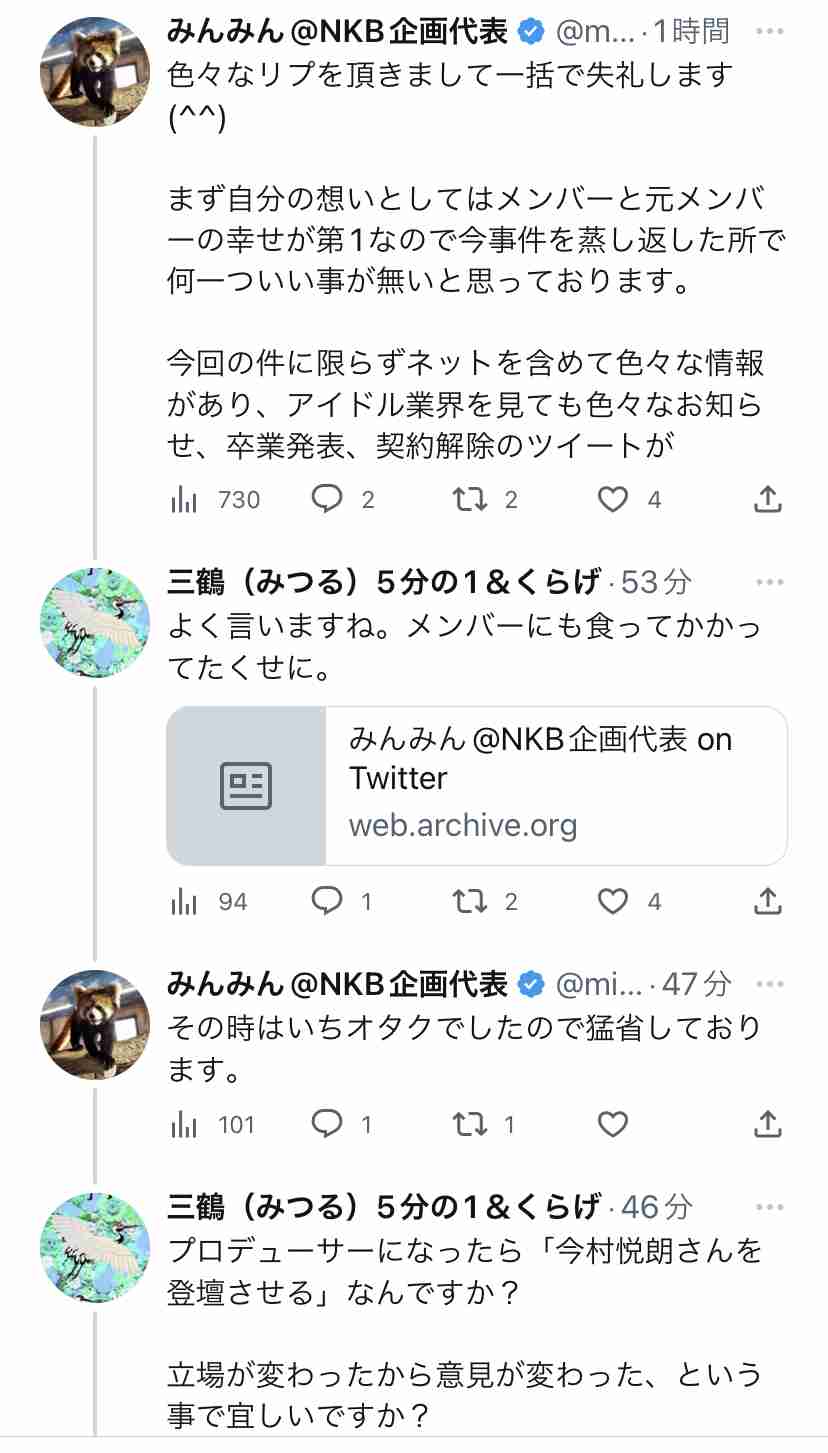Share the tweet with 101 views
The height and width of the screenshot is (1453, 828).
[x=767, y=1125]
